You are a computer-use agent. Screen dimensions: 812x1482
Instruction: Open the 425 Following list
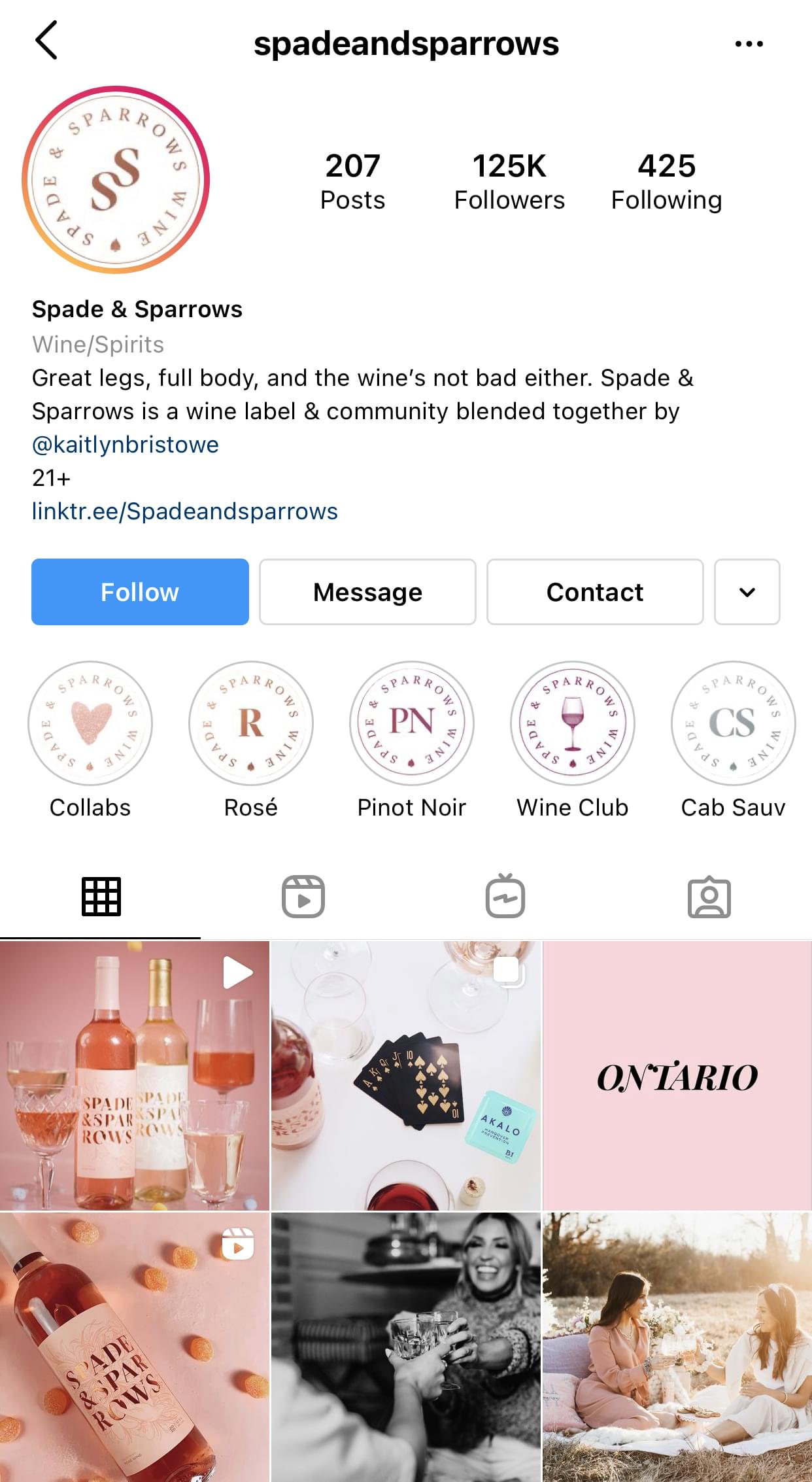(x=666, y=181)
